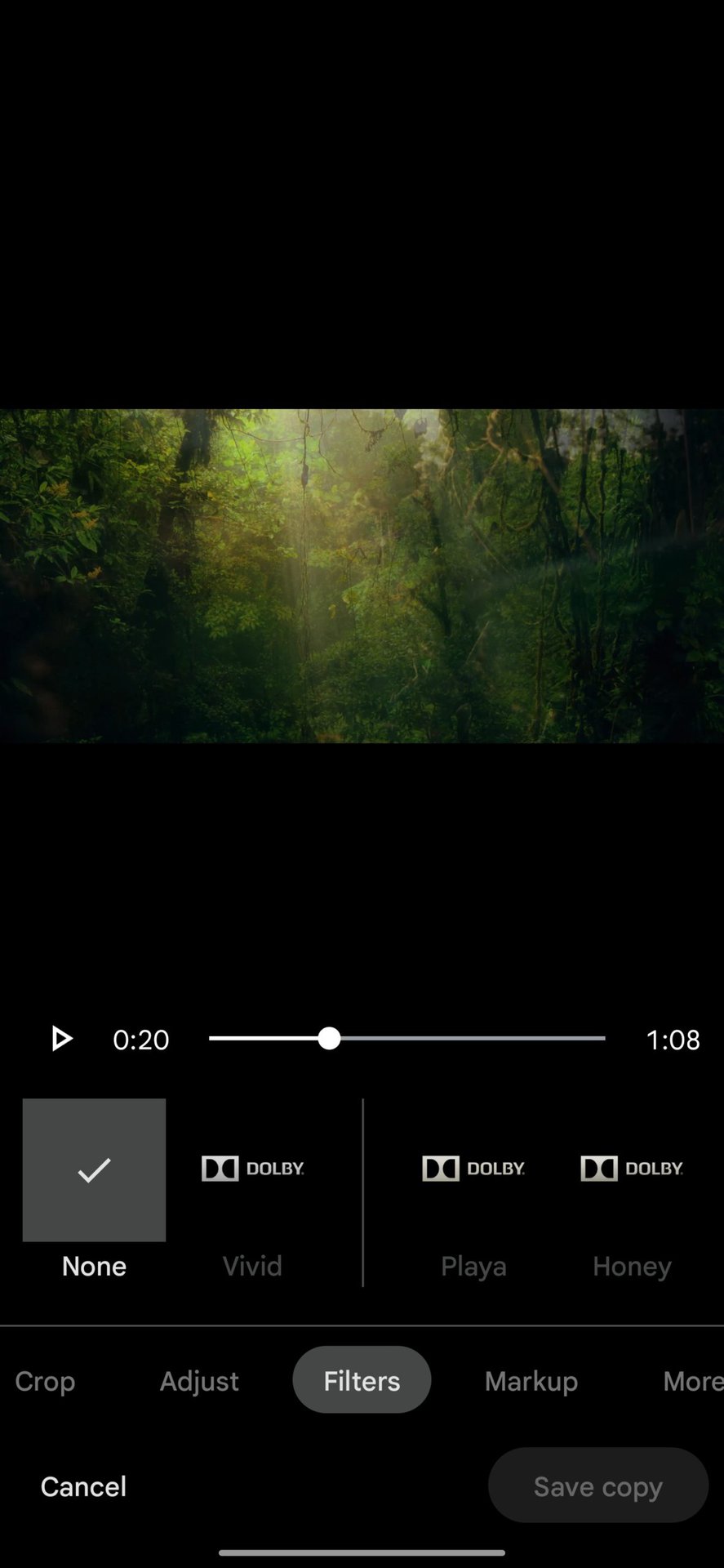This screenshot has height=1568, width=724.
Task: Tap the Save copy button
Action: (x=597, y=1486)
